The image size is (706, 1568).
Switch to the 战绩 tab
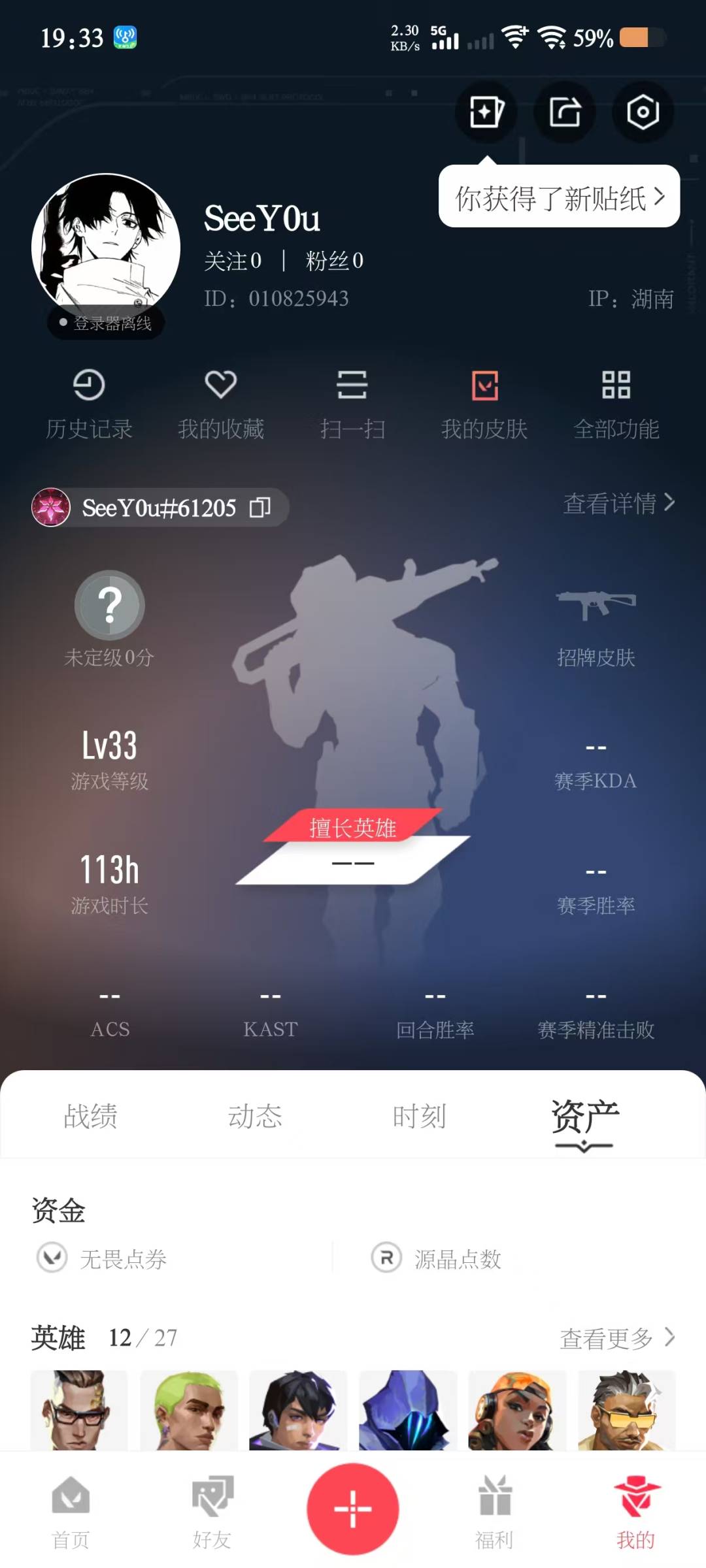coord(90,1117)
